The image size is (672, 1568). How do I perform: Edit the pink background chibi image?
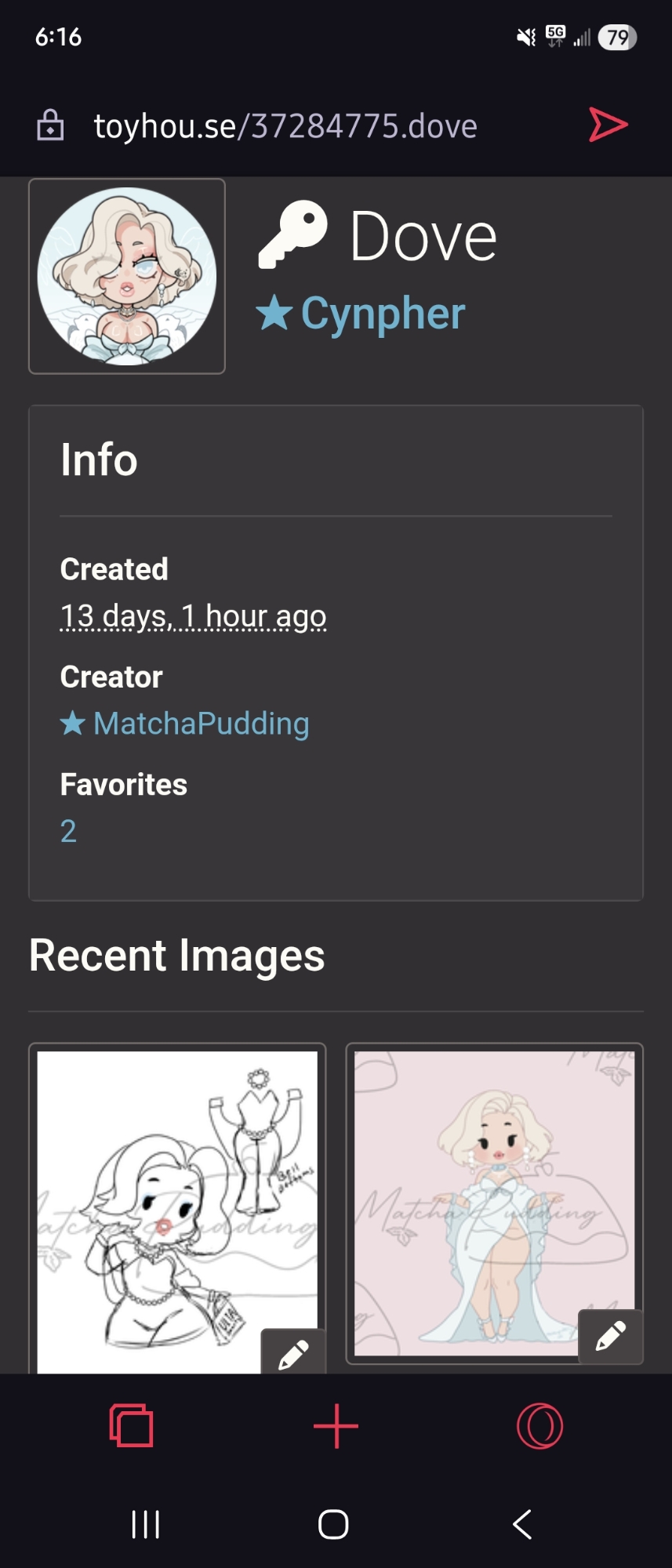coord(610,1336)
